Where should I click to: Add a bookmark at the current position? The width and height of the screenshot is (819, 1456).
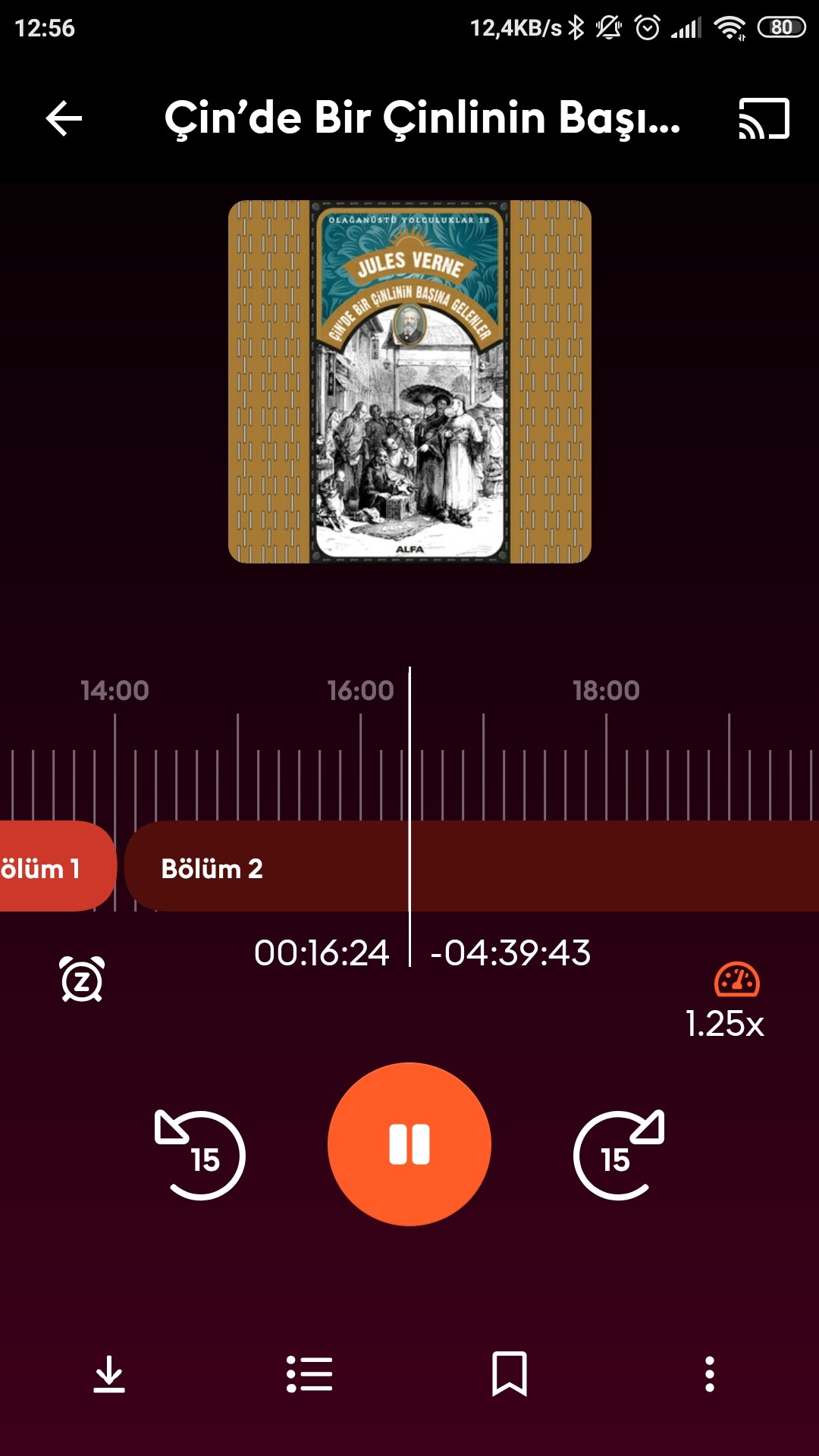(x=510, y=1373)
